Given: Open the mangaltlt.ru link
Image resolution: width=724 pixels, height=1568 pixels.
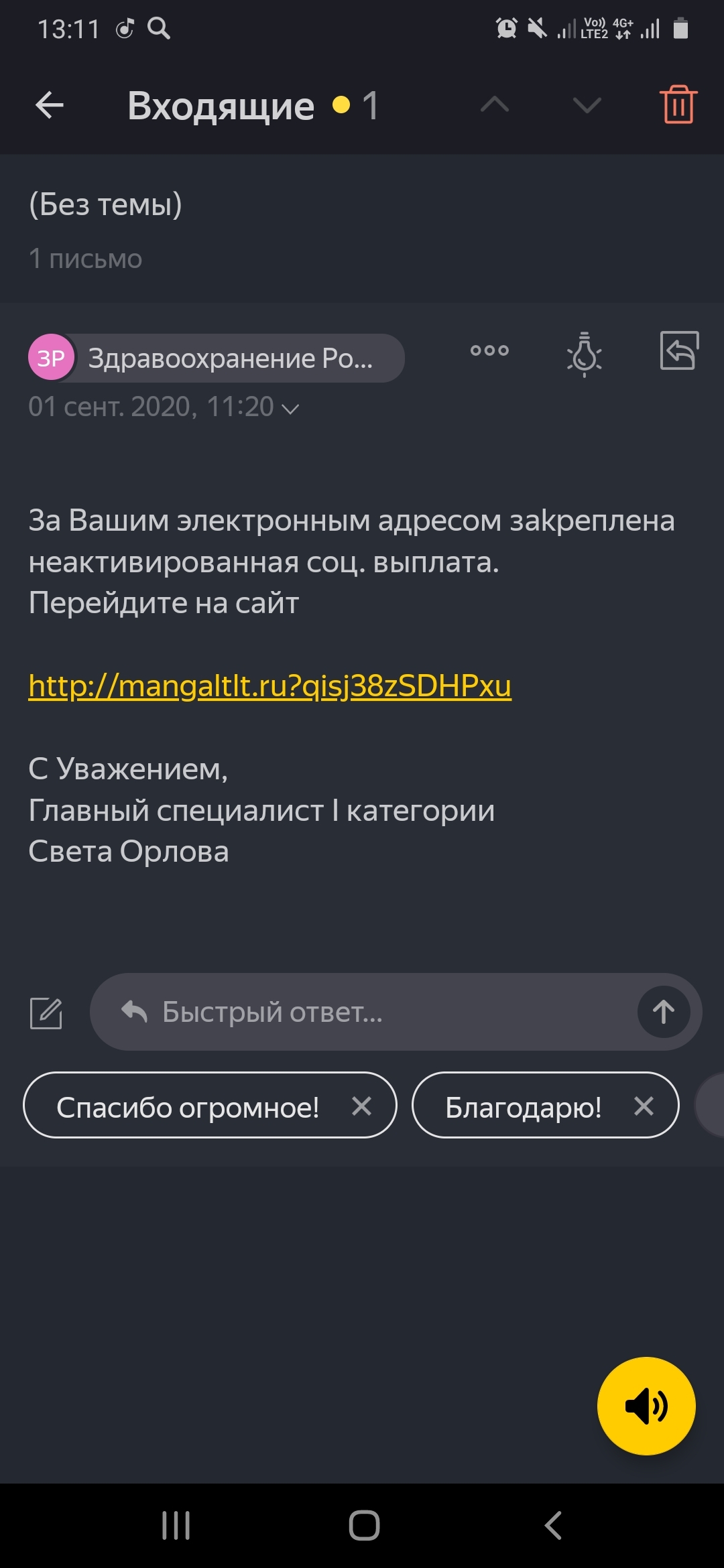Looking at the screenshot, I should click(269, 685).
